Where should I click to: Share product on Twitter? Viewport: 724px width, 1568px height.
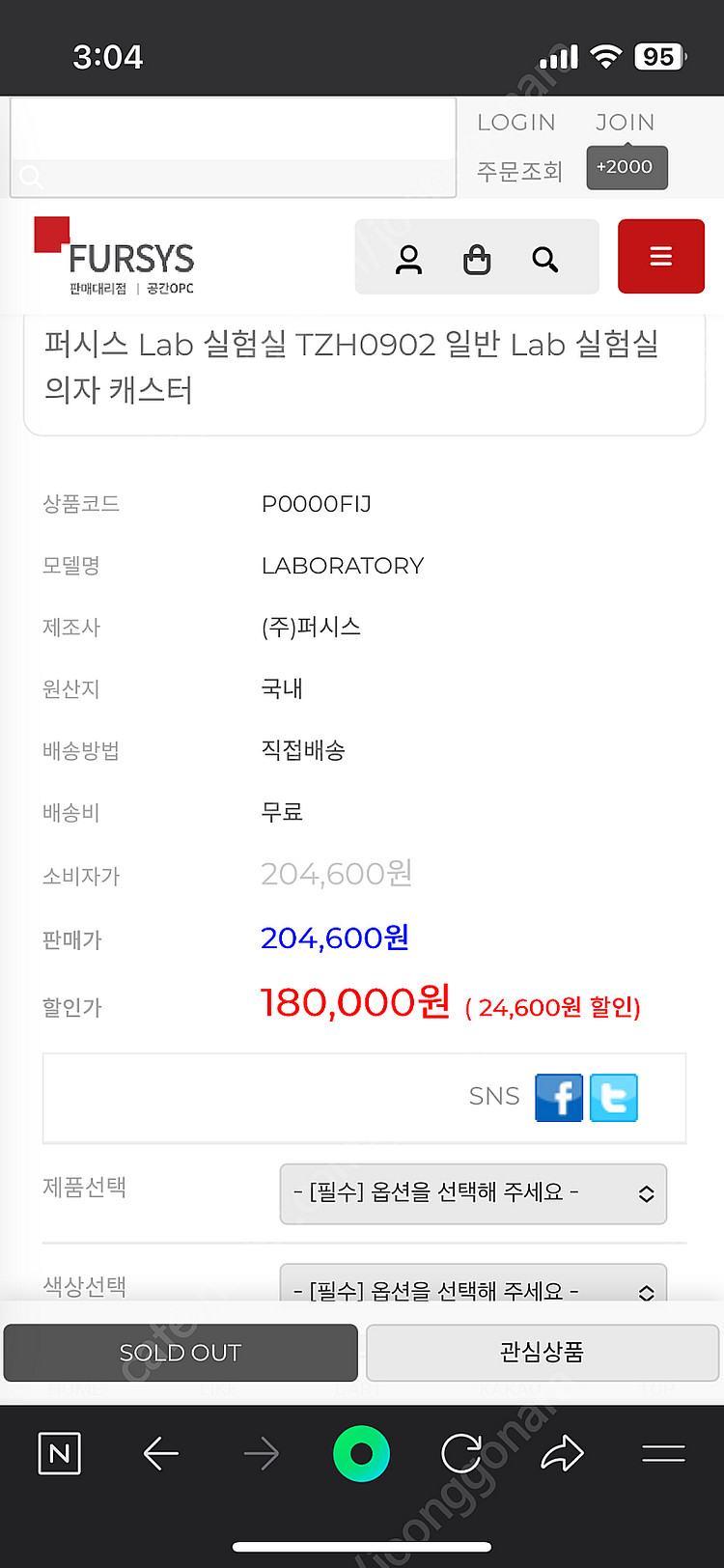pyautogui.click(x=614, y=1097)
